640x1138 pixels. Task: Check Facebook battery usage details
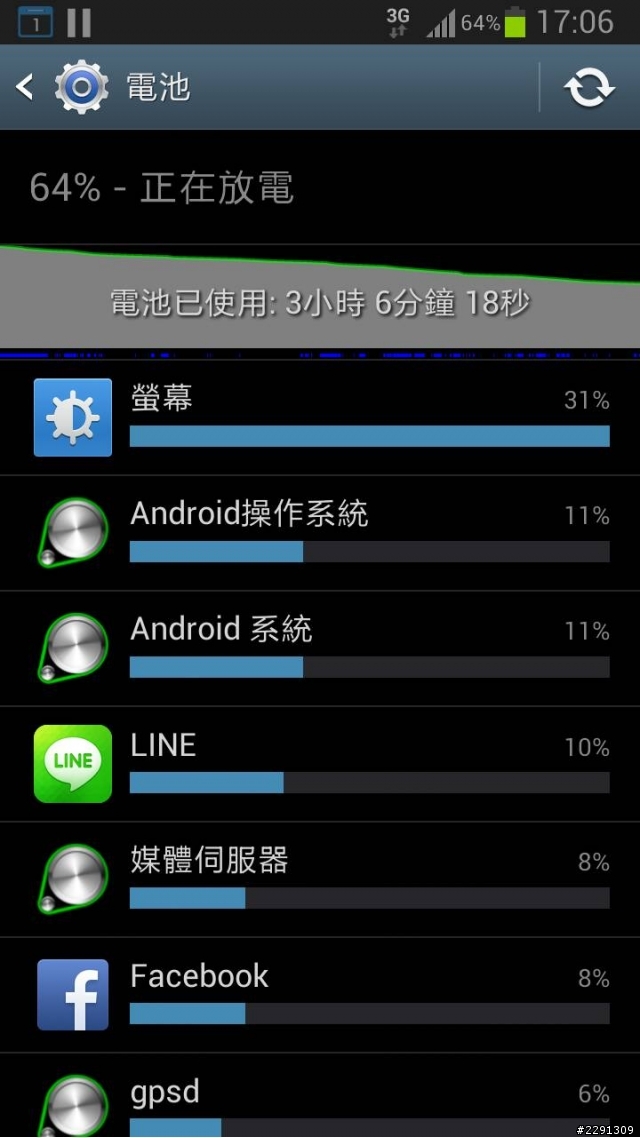[320, 995]
